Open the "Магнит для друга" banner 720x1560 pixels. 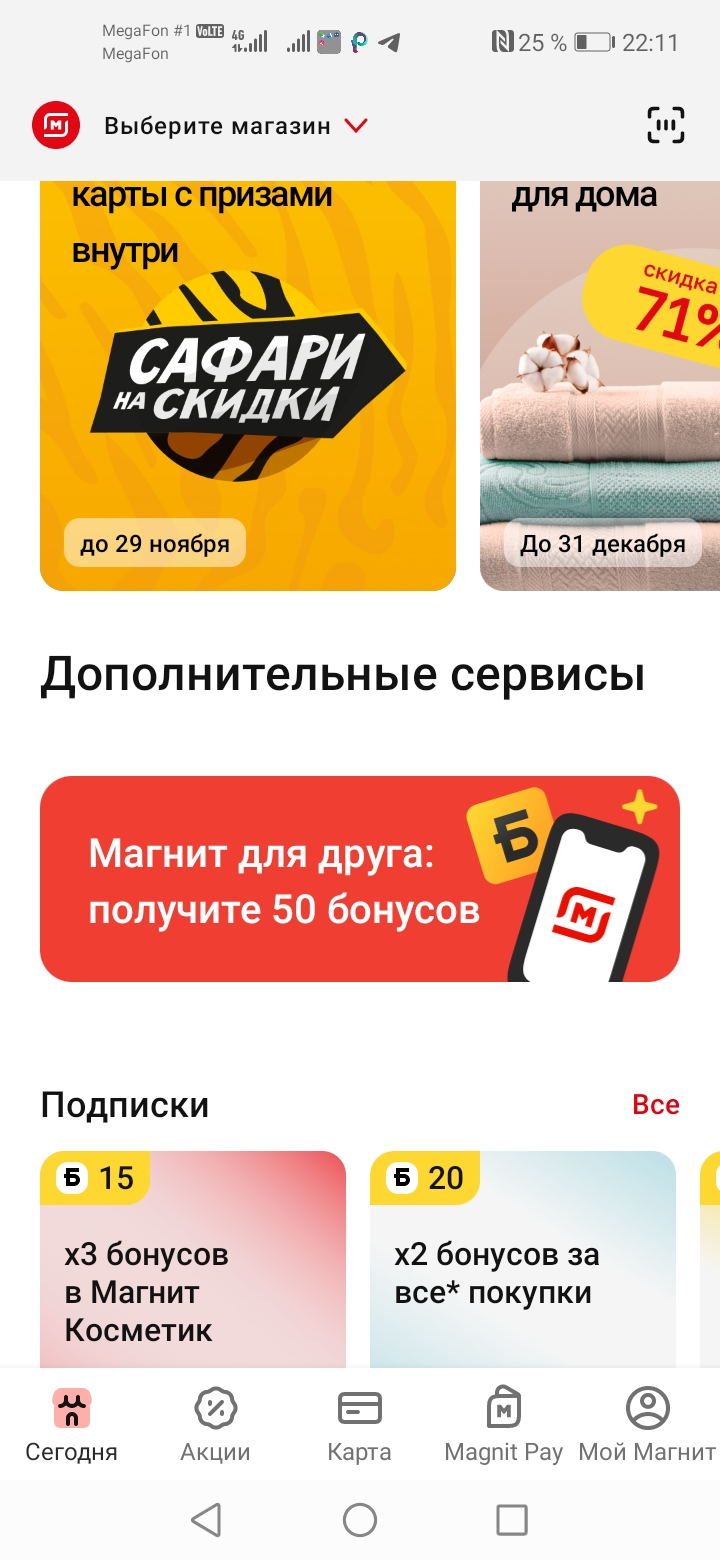[x=360, y=879]
